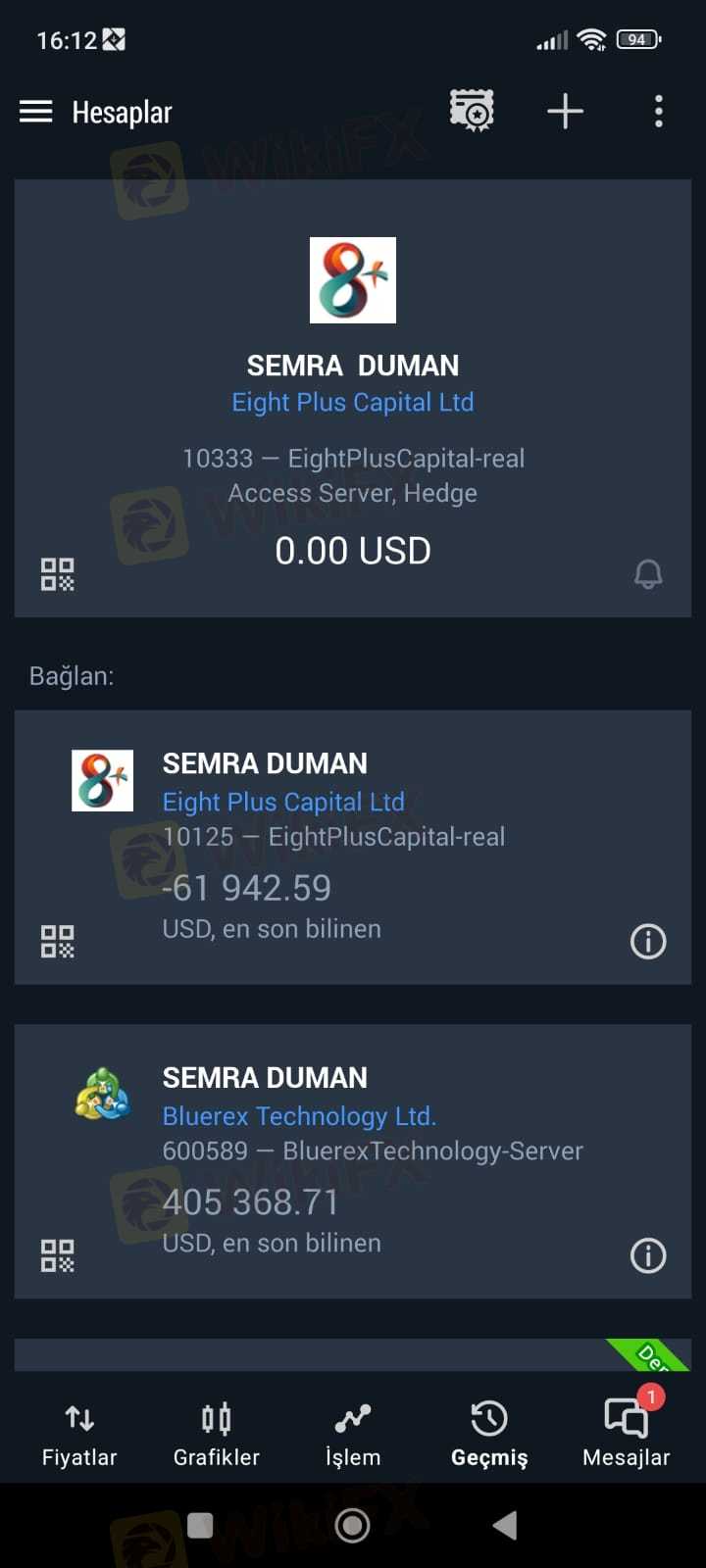Switch to the Grafikler tab
Image resolution: width=706 pixels, height=1568 pixels.
pos(217,1434)
